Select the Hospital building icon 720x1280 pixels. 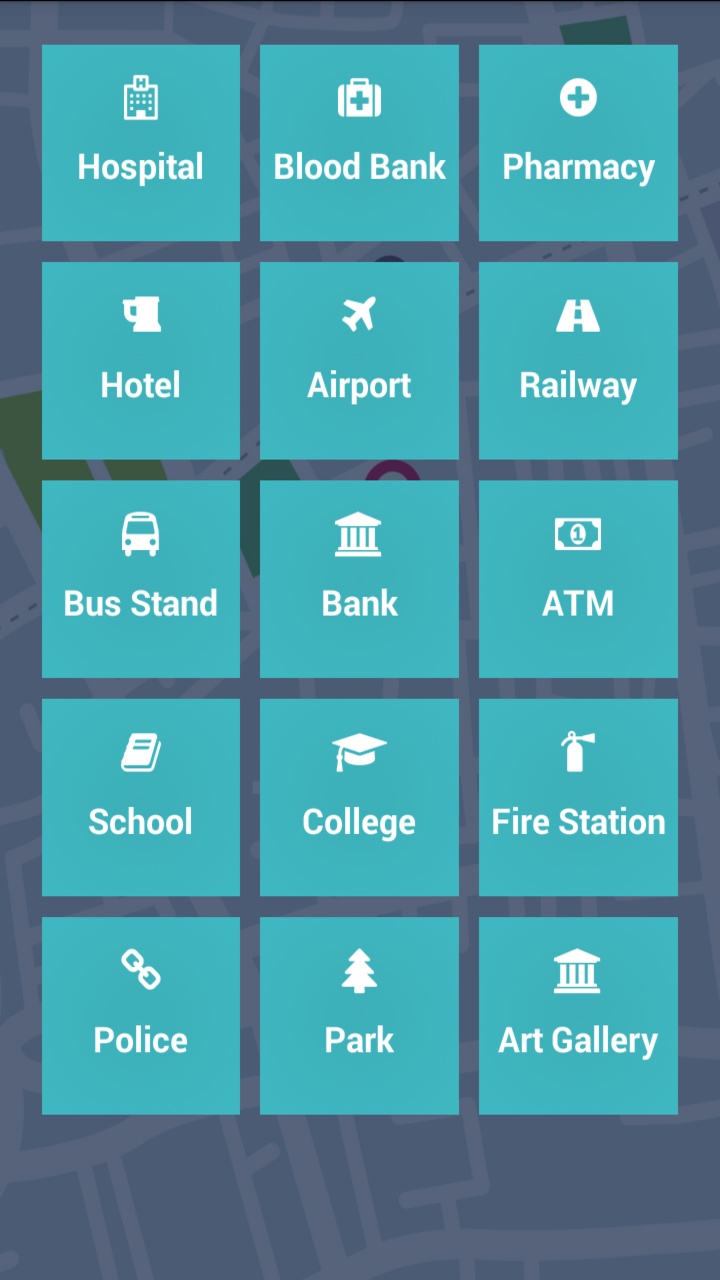(140, 98)
